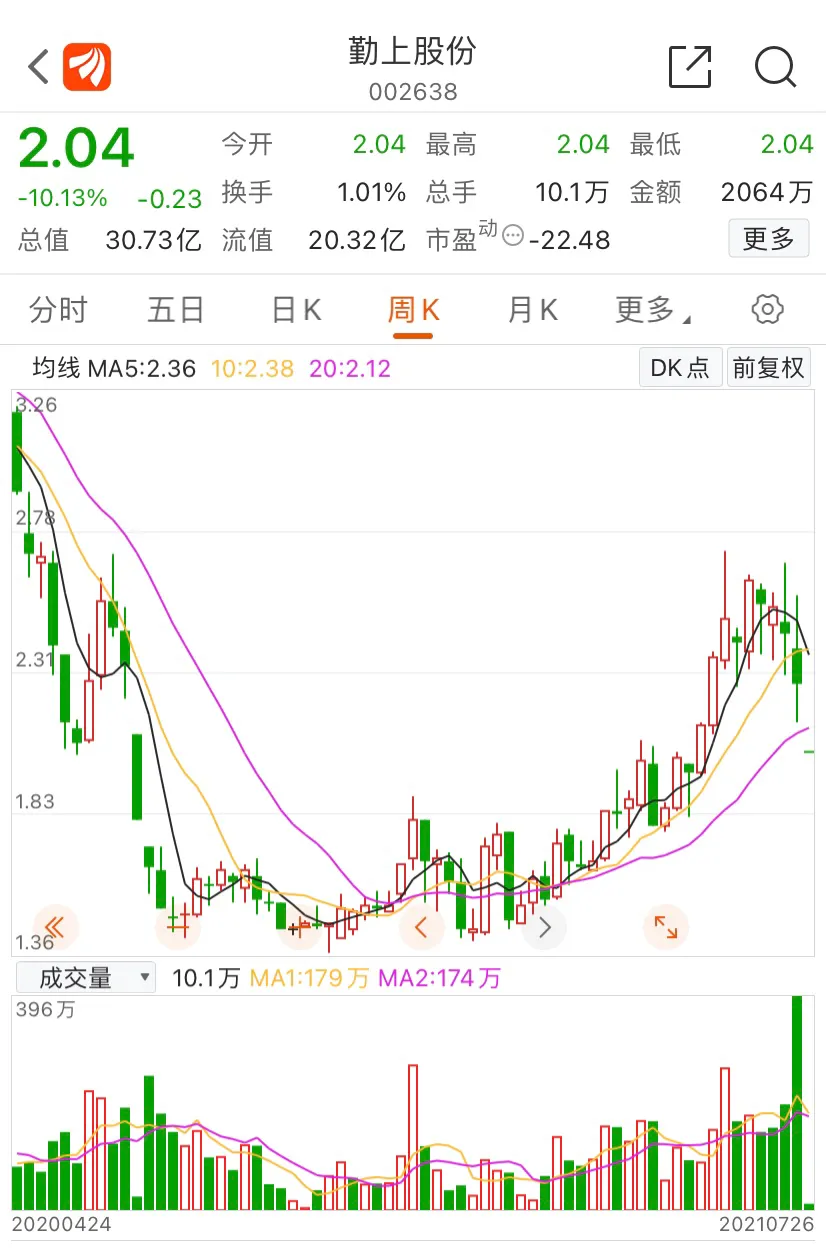Expand the chart to full screen

pyautogui.click(x=665, y=926)
